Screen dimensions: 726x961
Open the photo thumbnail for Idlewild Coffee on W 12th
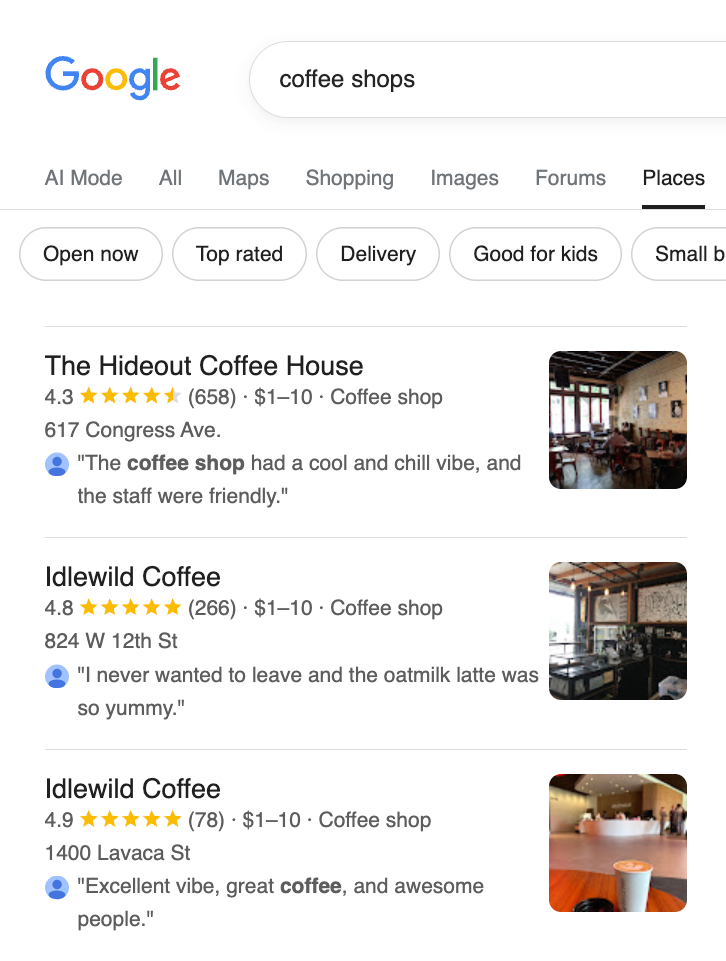click(x=617, y=631)
